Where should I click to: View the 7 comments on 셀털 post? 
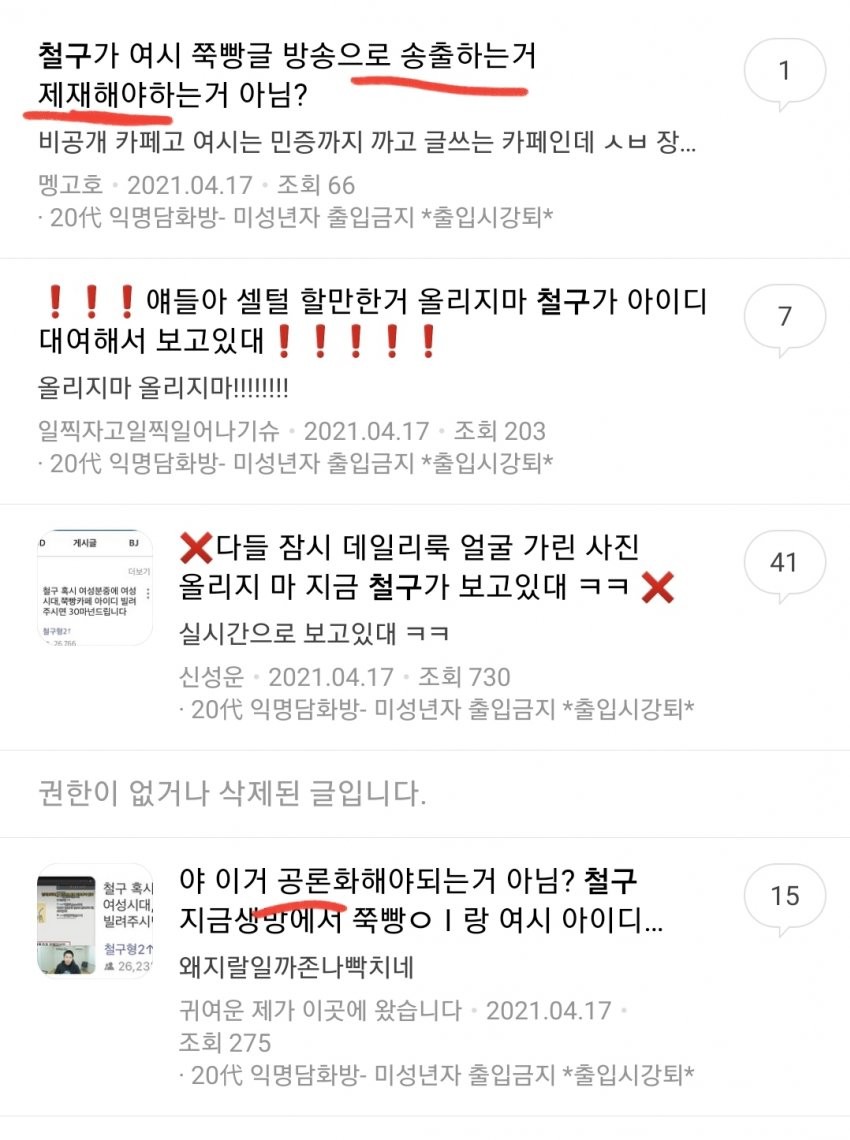click(784, 318)
